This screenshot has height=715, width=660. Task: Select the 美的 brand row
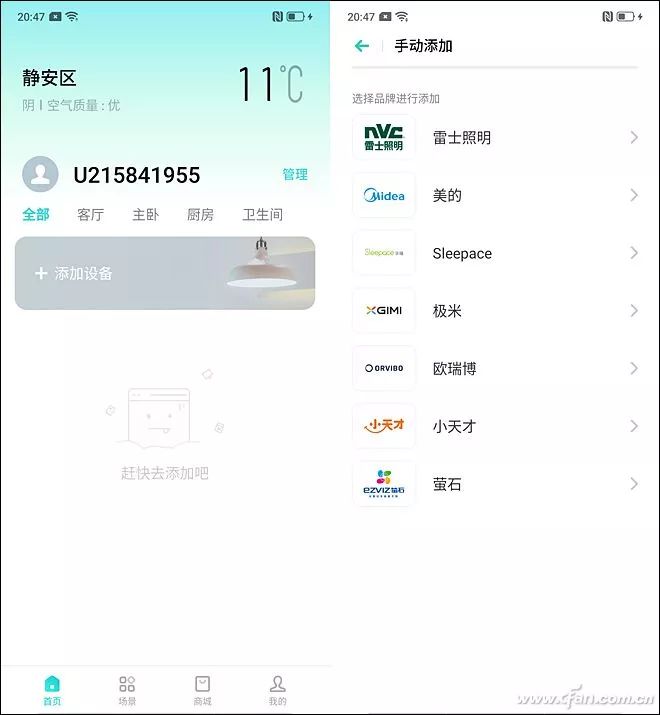click(496, 196)
